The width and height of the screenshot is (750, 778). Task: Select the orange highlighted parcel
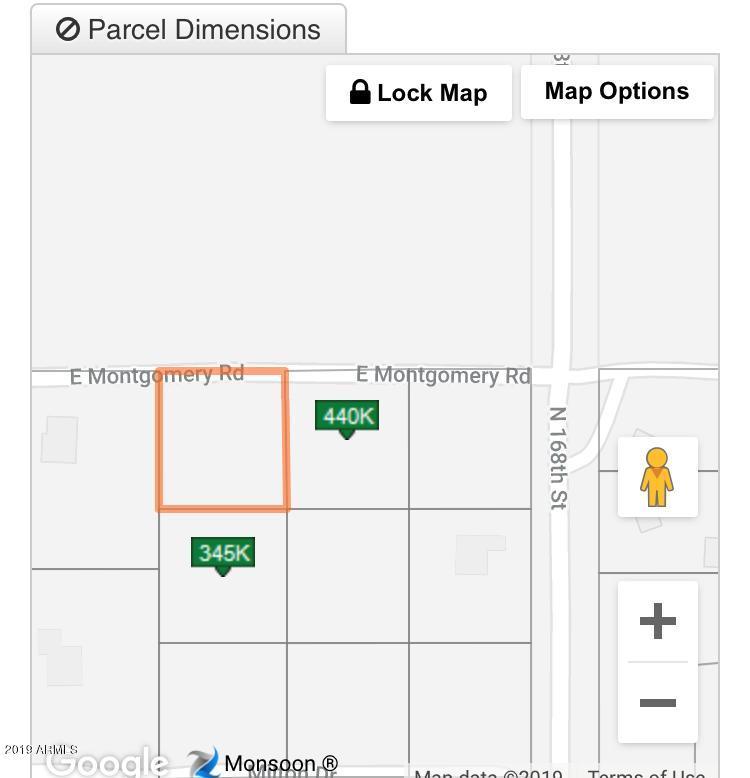222,440
